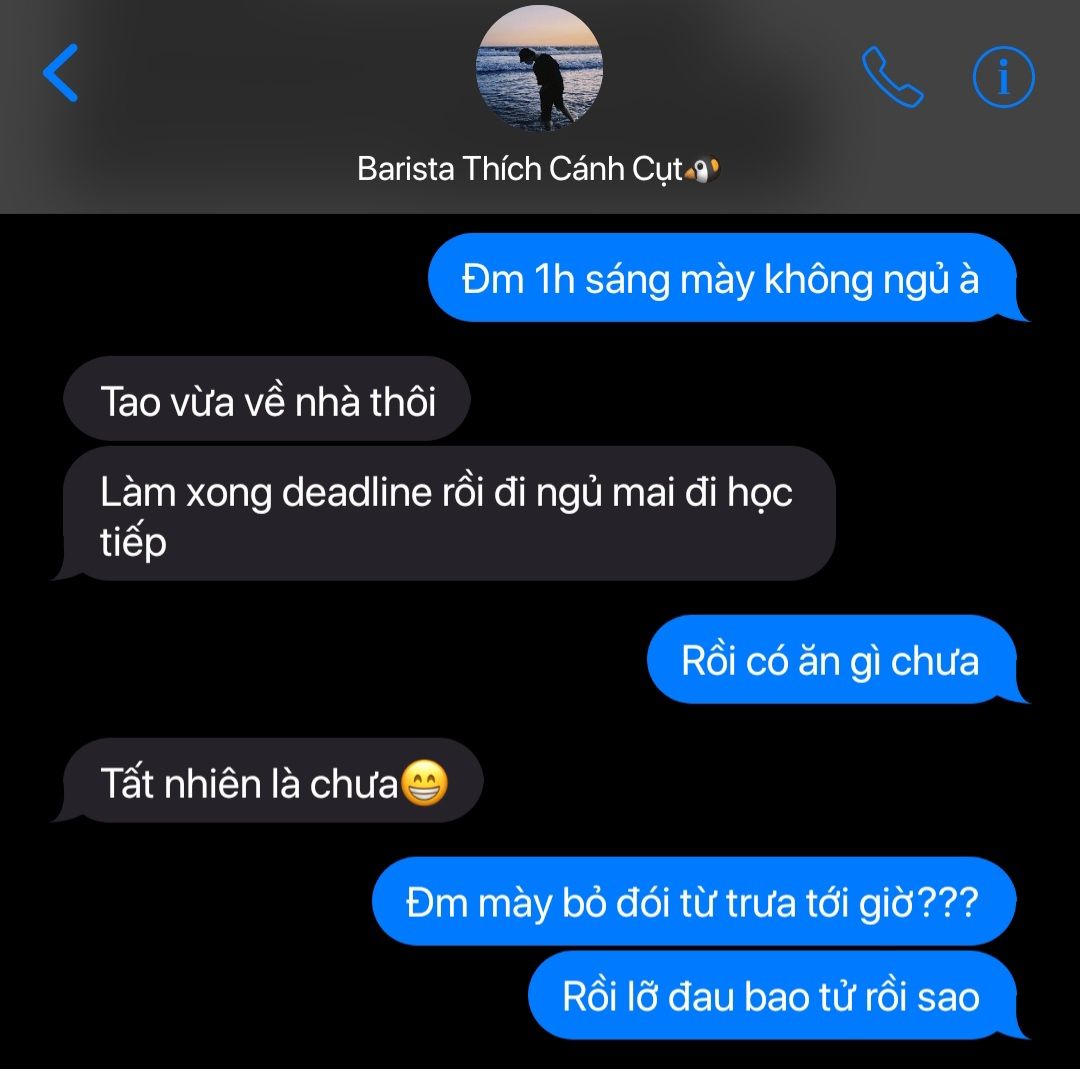Open Barista Thích Cánh Cụt's profile picture
Screen dimensions: 1080x1069
pyautogui.click(x=540, y=68)
